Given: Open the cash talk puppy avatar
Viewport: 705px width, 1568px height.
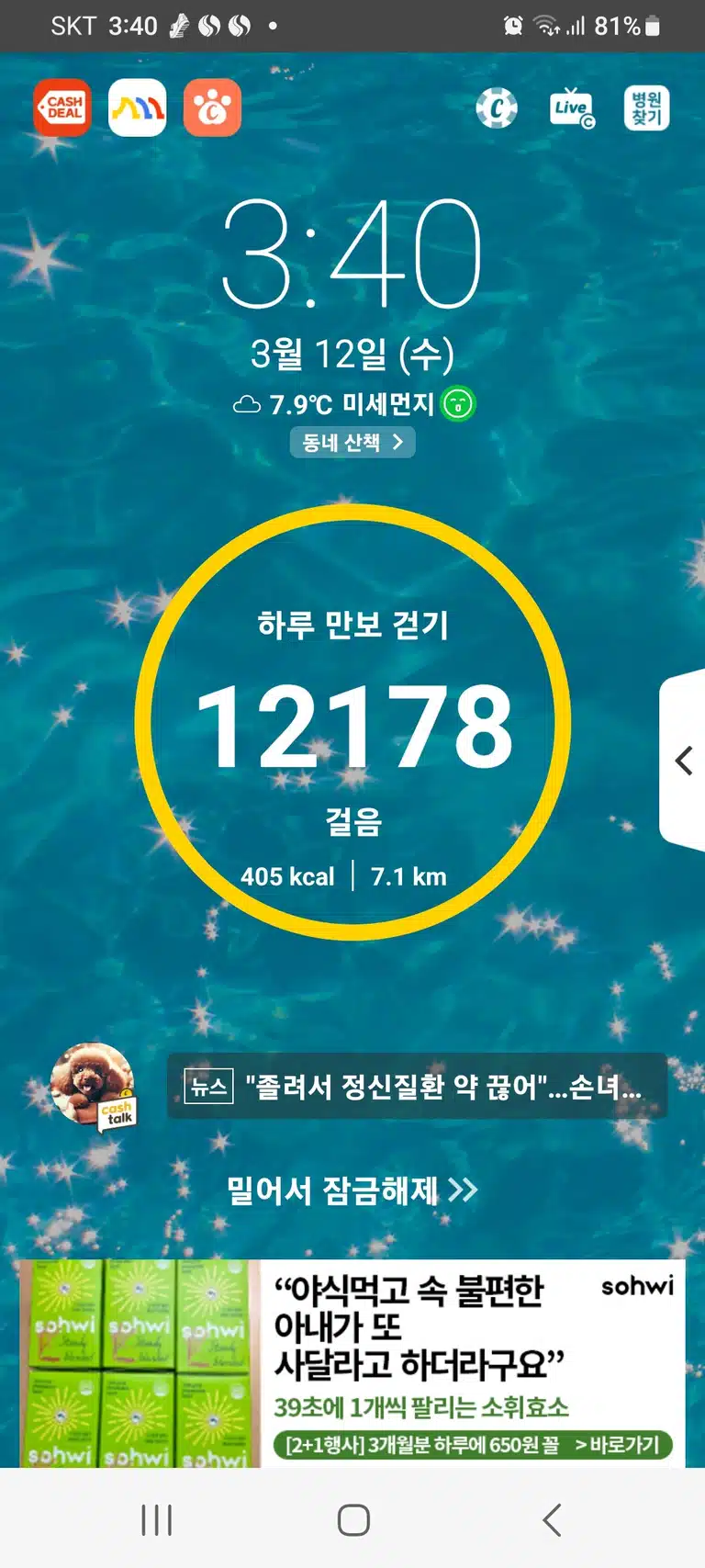Looking at the screenshot, I should [x=93, y=1086].
